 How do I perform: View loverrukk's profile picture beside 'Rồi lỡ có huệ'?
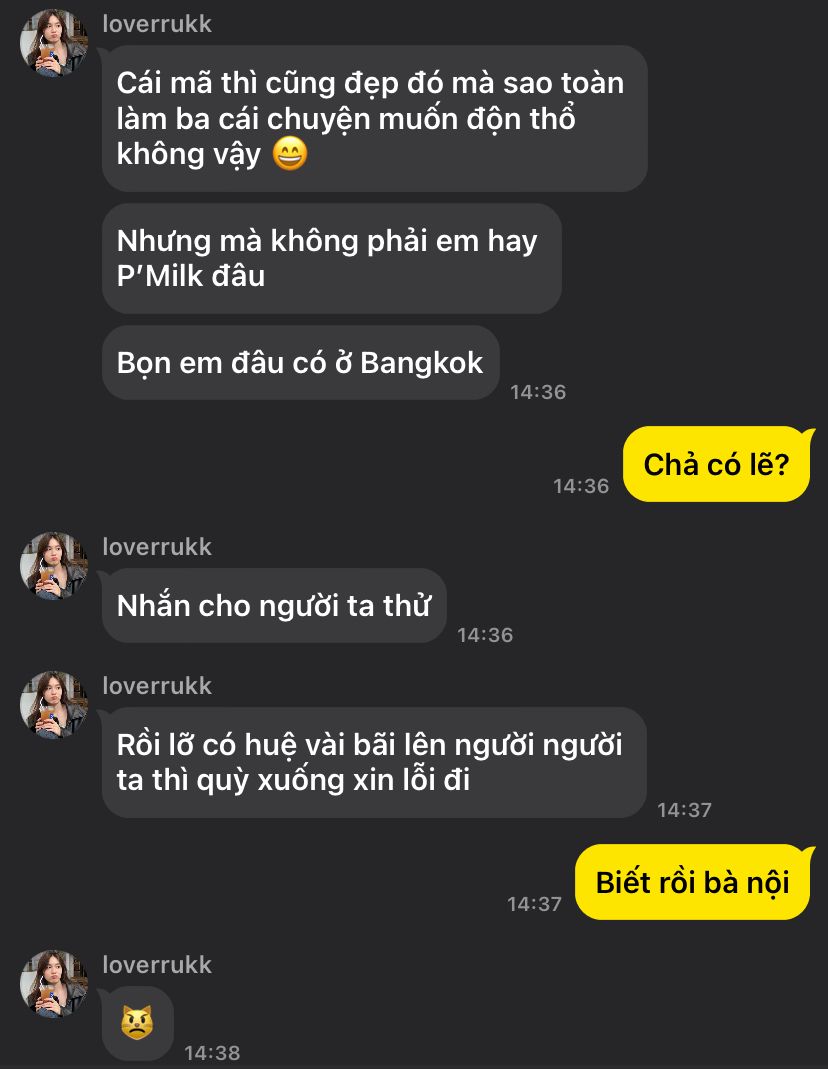coord(54,705)
